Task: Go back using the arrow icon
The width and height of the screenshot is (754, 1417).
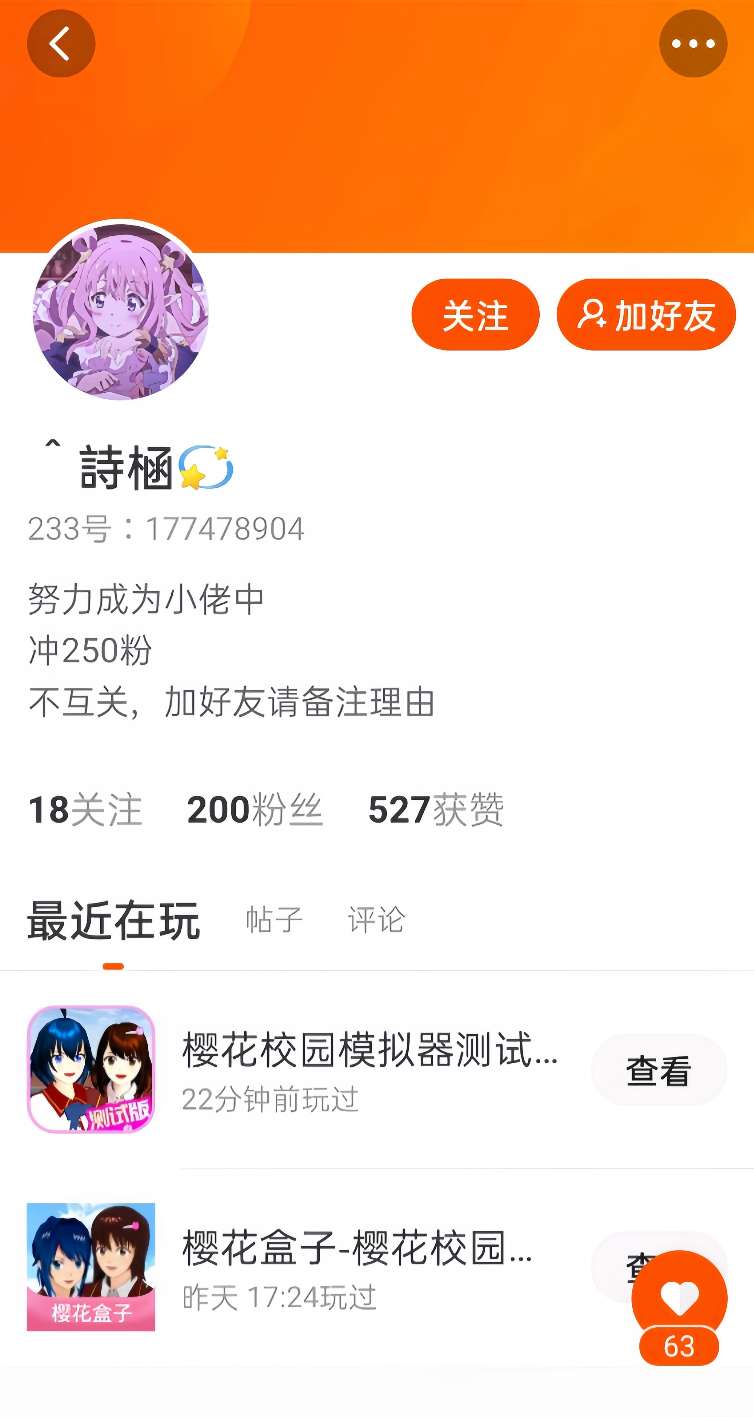Action: pos(61,44)
